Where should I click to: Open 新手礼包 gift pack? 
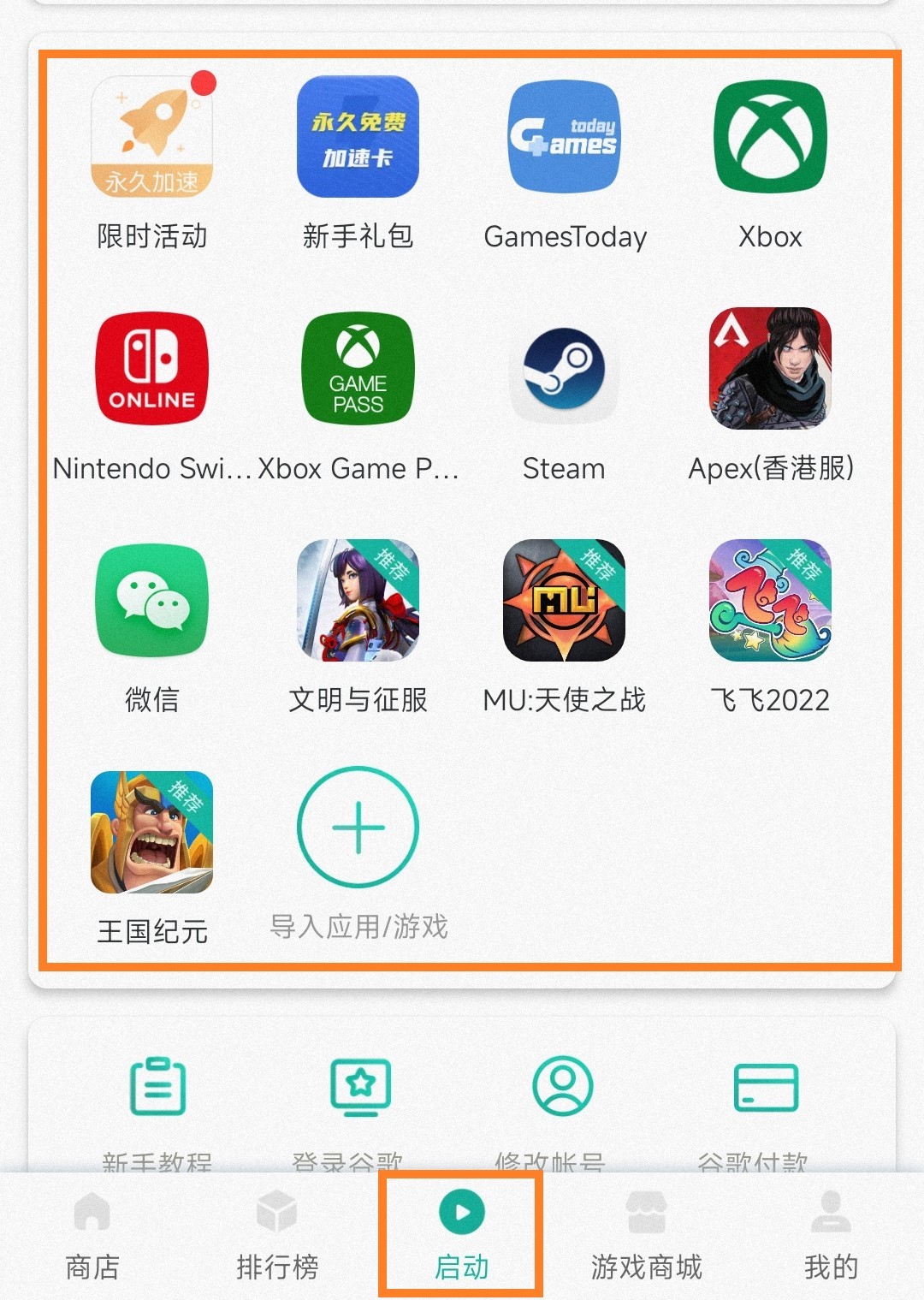click(x=358, y=137)
